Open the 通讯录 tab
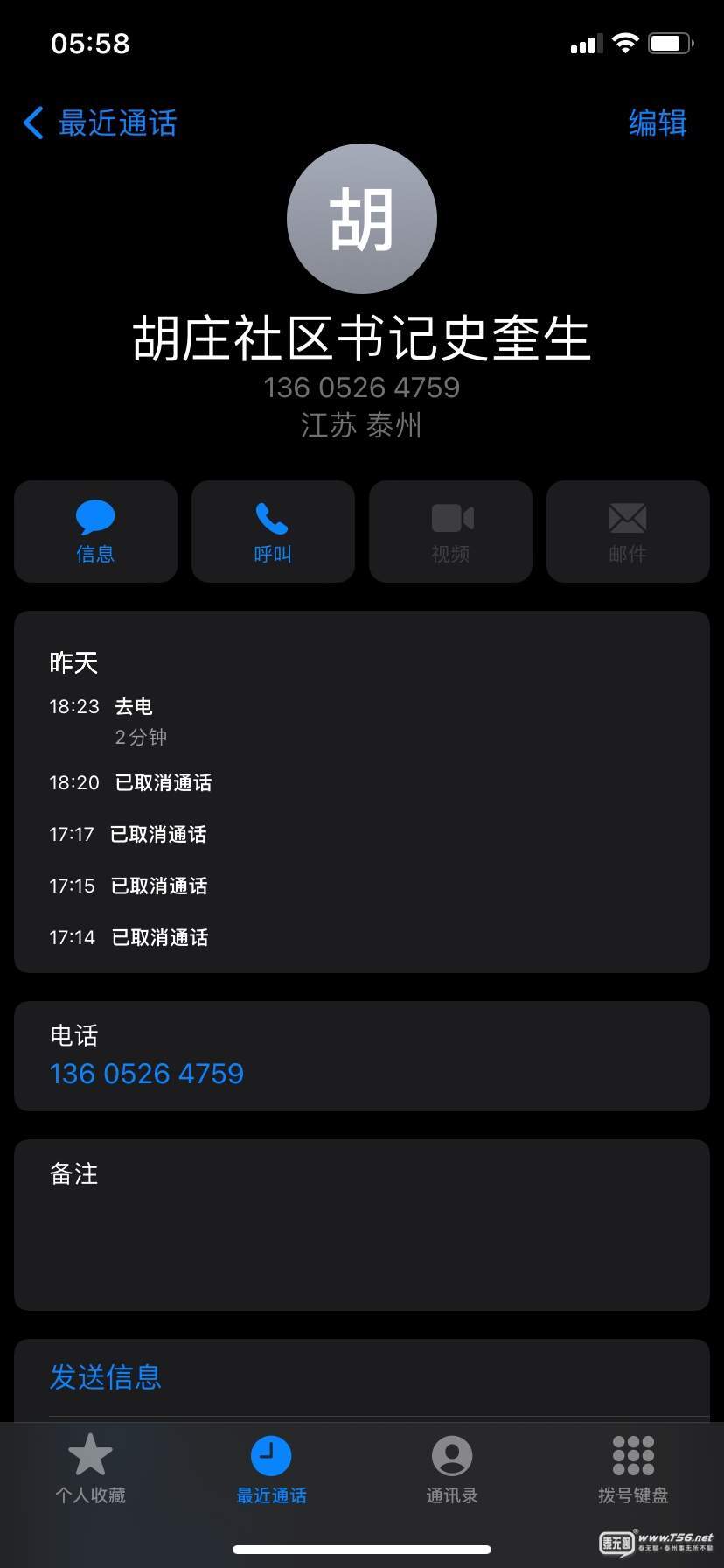The image size is (724, 1568). click(452, 1470)
